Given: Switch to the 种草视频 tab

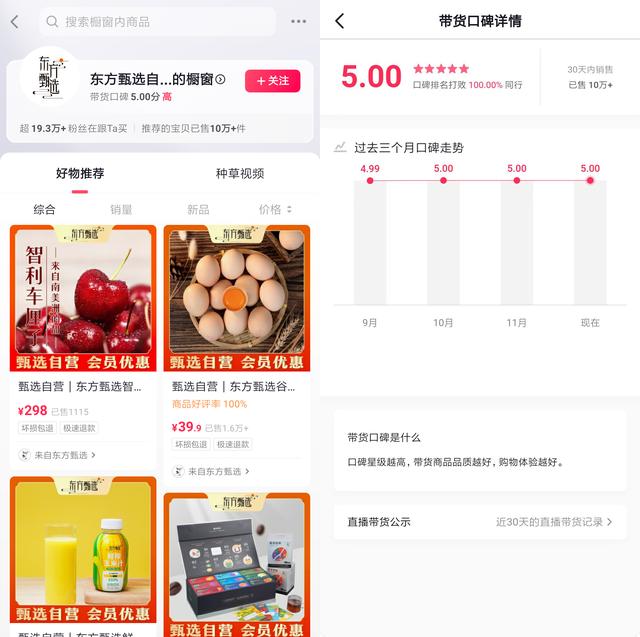Looking at the screenshot, I should [x=240, y=174].
